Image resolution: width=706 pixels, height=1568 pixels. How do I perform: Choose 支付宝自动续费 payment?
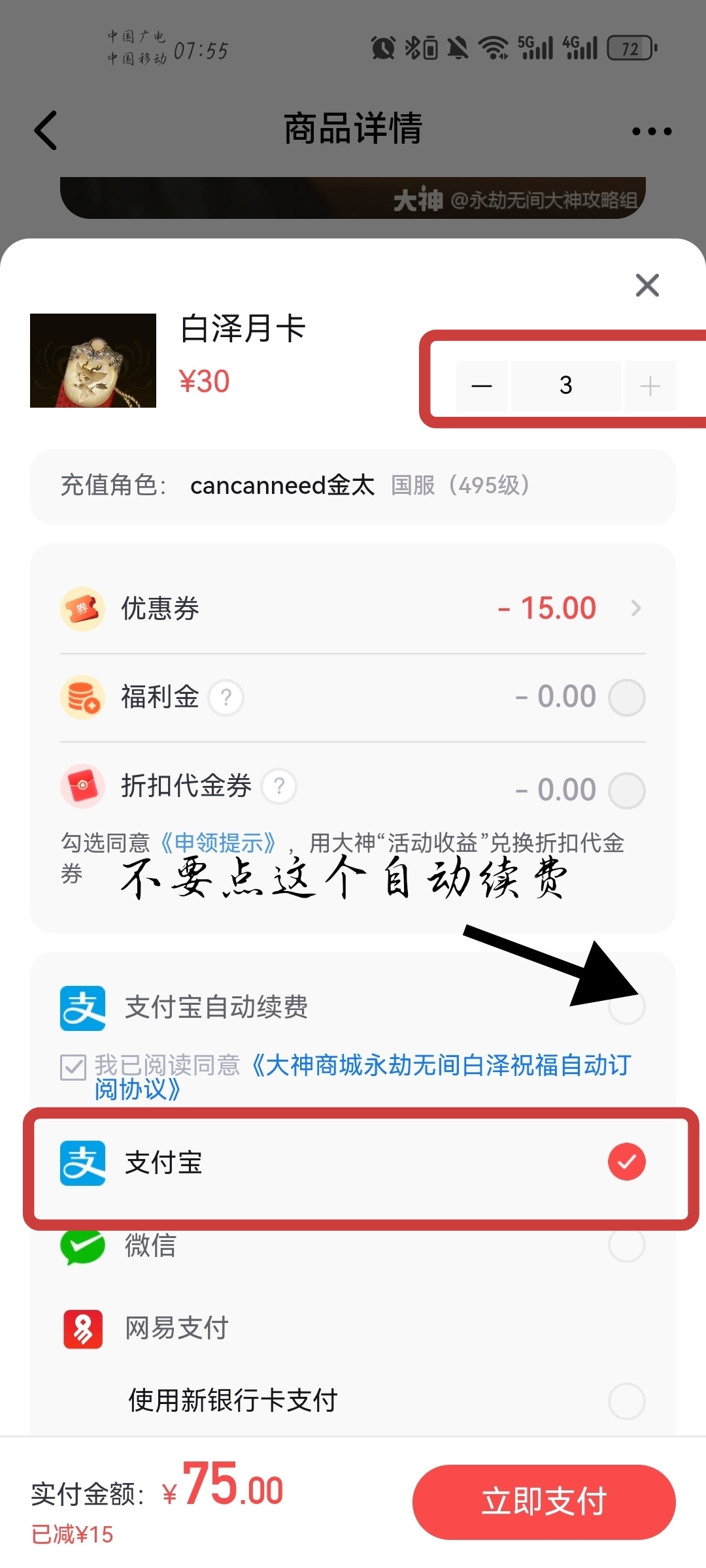coord(626,1007)
